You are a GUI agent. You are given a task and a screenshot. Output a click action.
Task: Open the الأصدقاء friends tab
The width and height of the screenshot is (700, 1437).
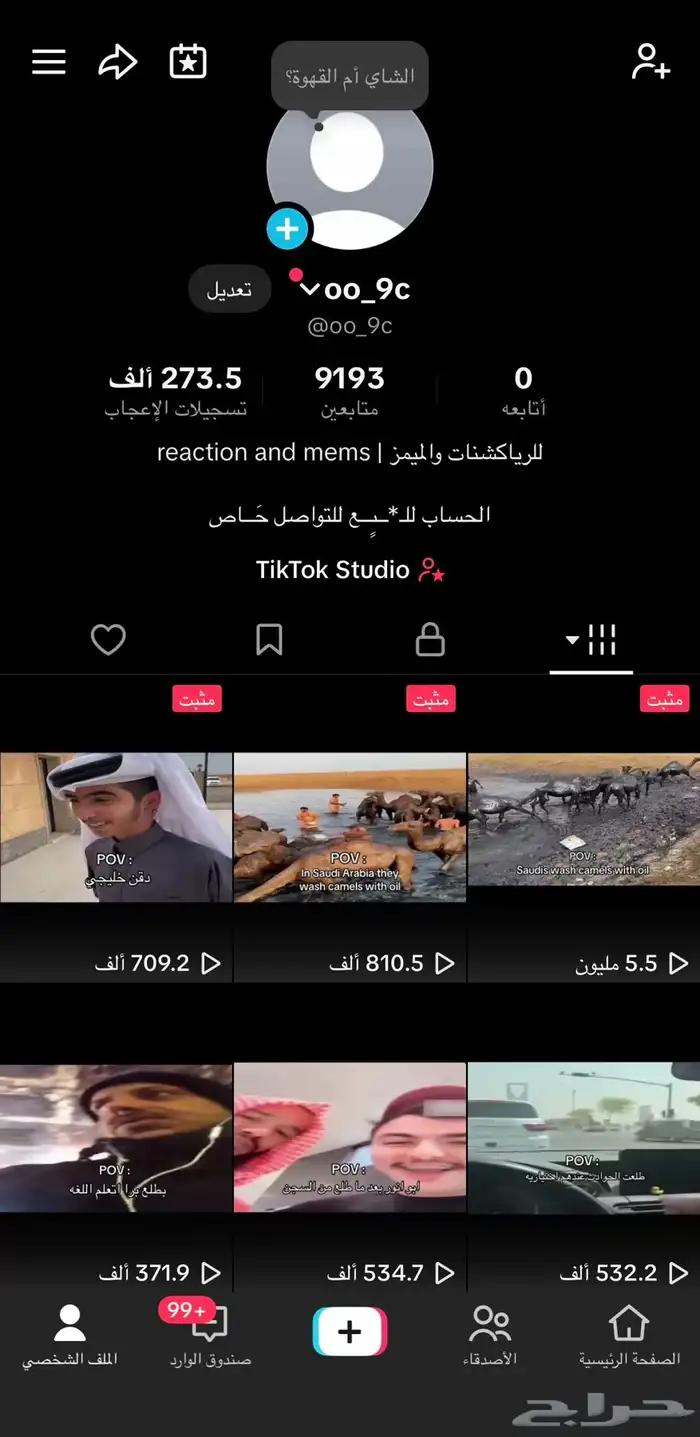[x=490, y=1335]
